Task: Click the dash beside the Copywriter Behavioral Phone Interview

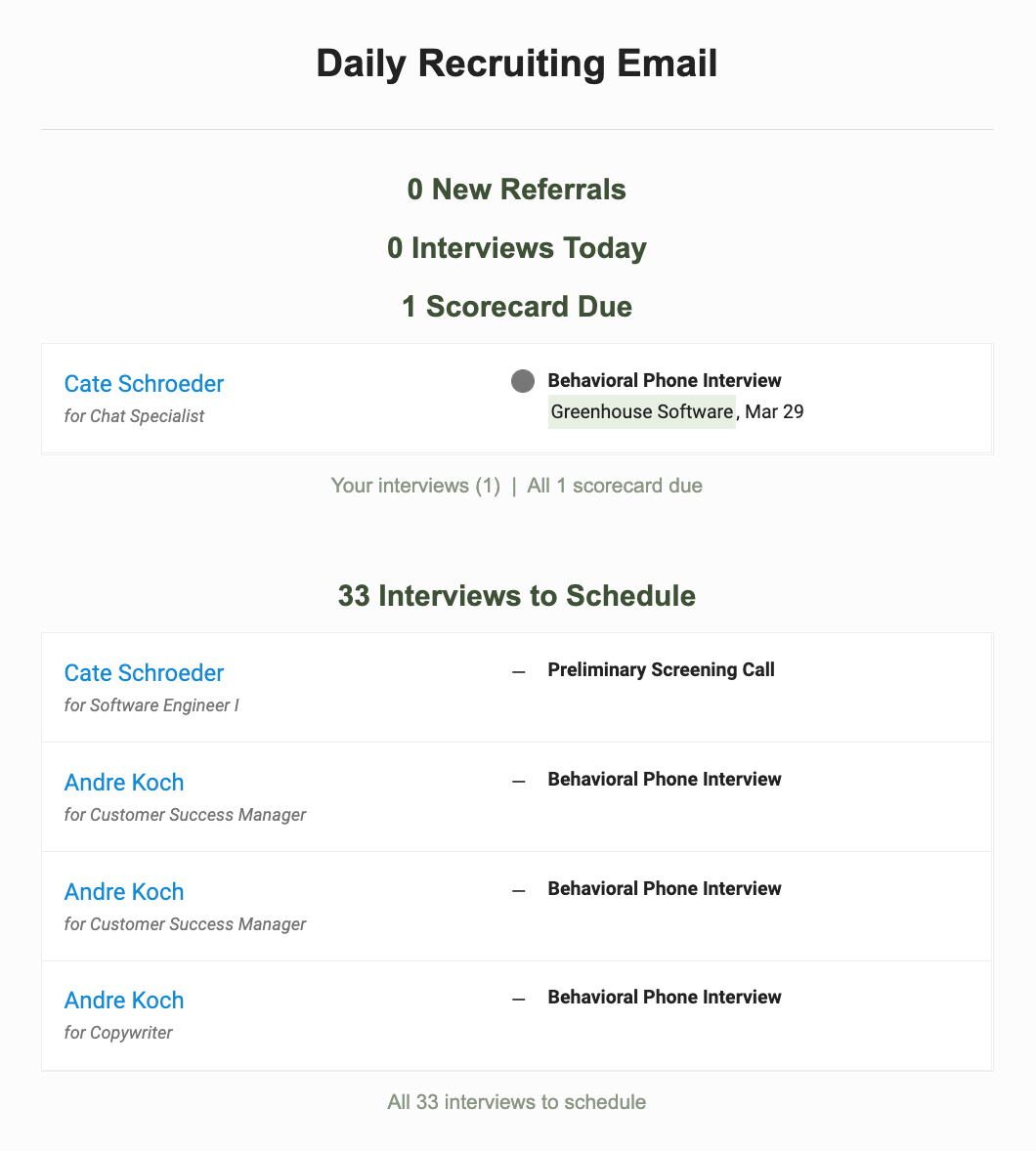Action: point(517,999)
